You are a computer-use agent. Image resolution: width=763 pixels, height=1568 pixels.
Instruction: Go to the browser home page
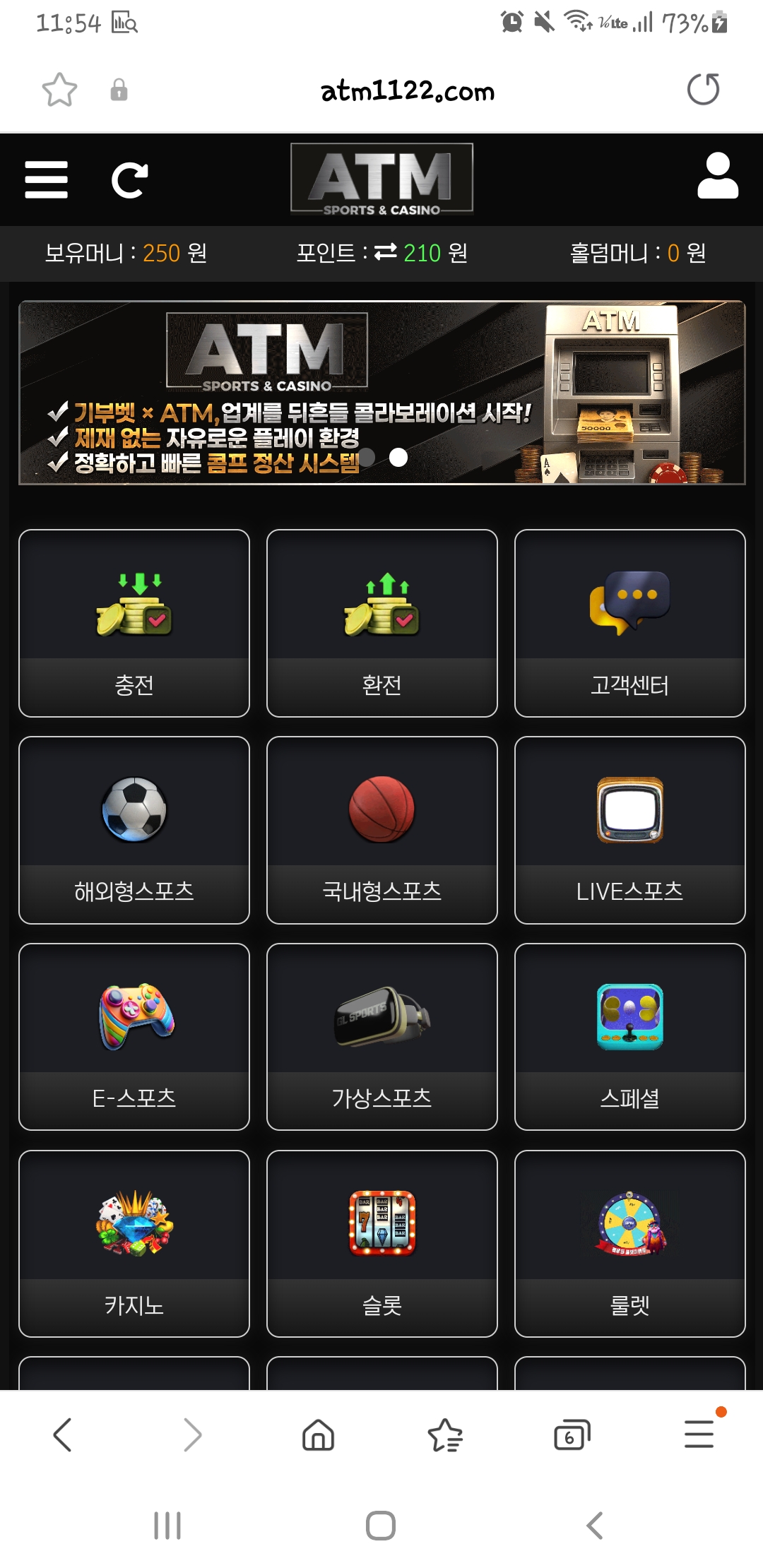tap(318, 1435)
